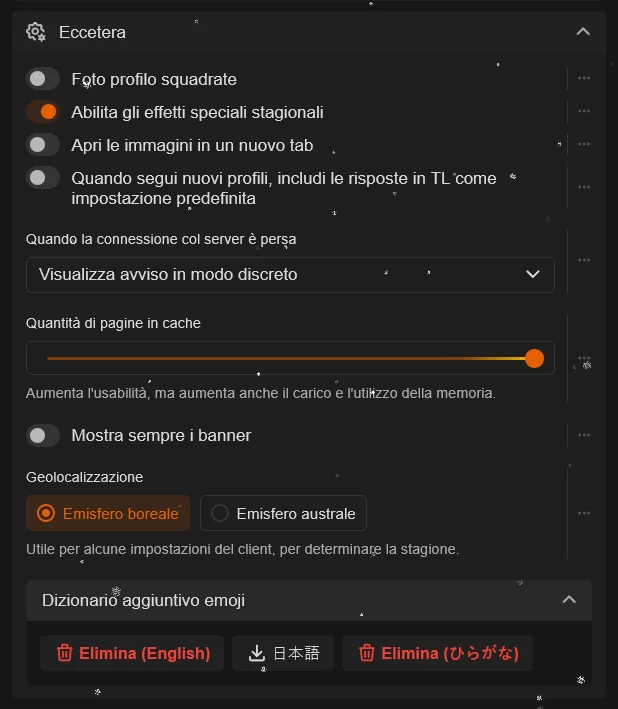Select Emisfero boreale
Image resolution: width=618 pixels, height=709 pixels.
point(108,514)
